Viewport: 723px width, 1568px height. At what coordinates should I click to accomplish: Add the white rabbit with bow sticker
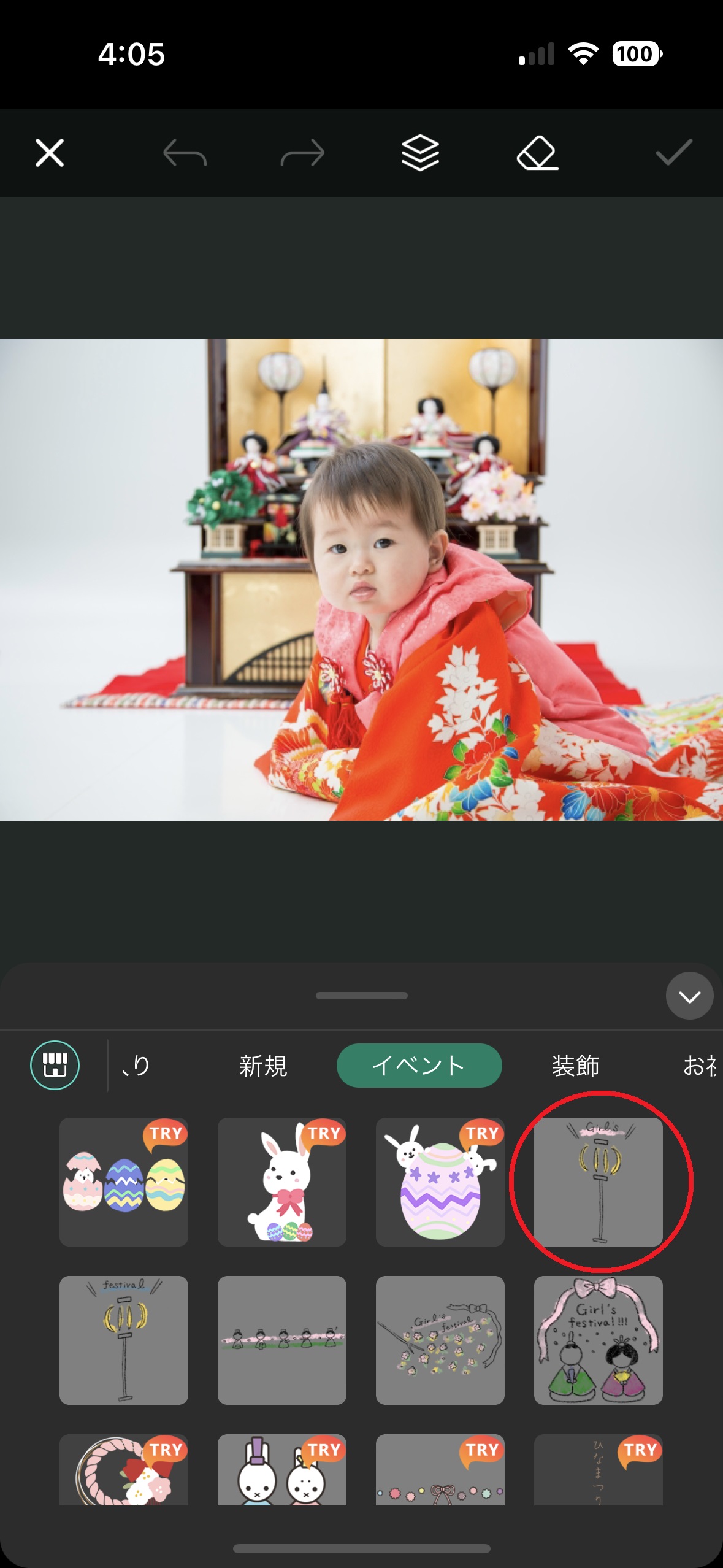[x=282, y=1182]
